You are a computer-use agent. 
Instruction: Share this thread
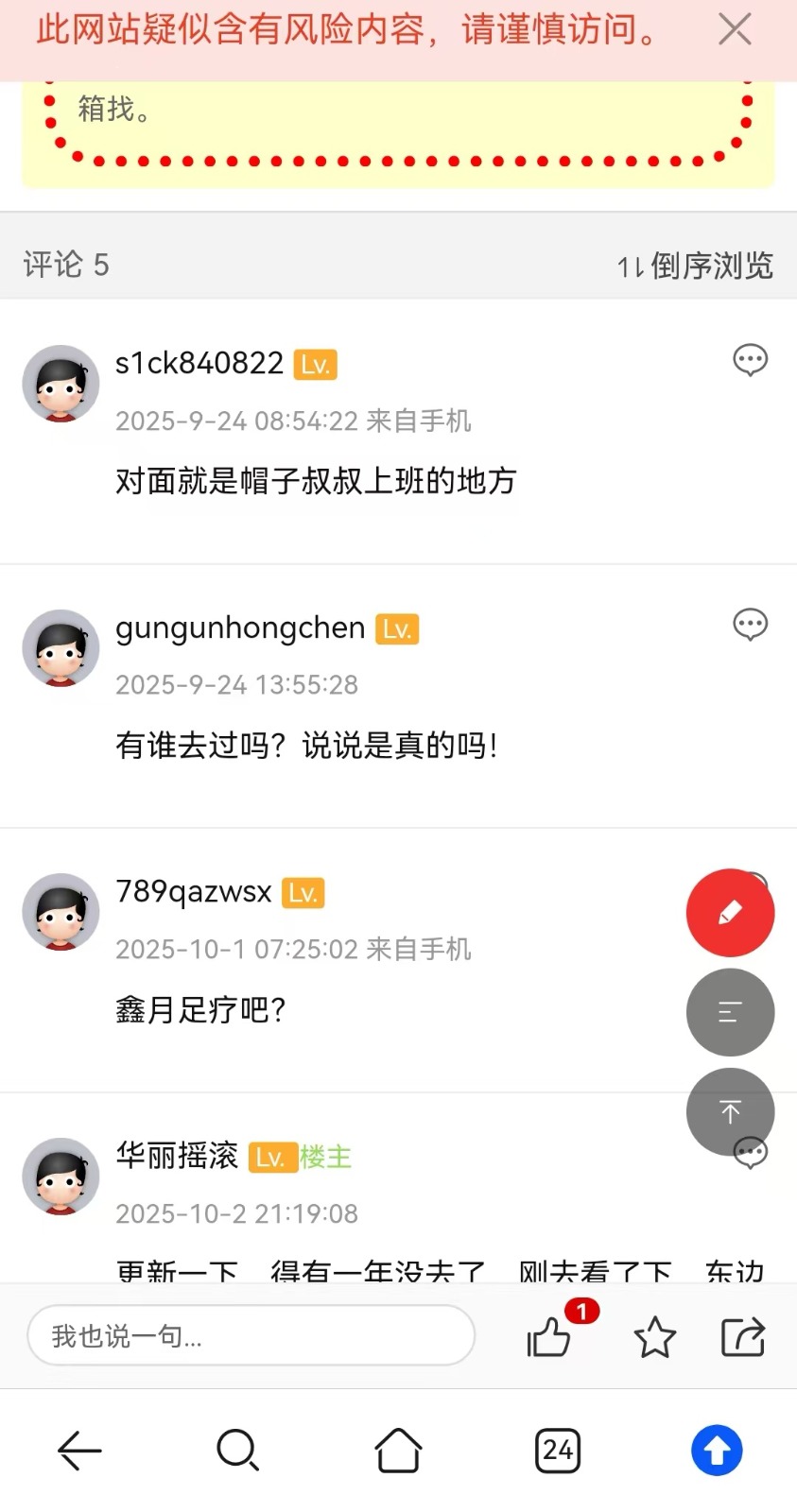click(x=743, y=1337)
